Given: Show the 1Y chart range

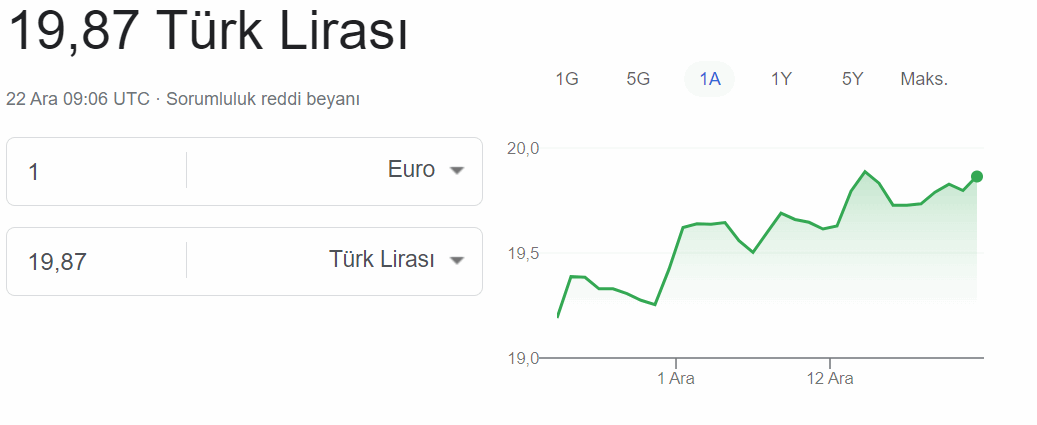Looking at the screenshot, I should [781, 79].
